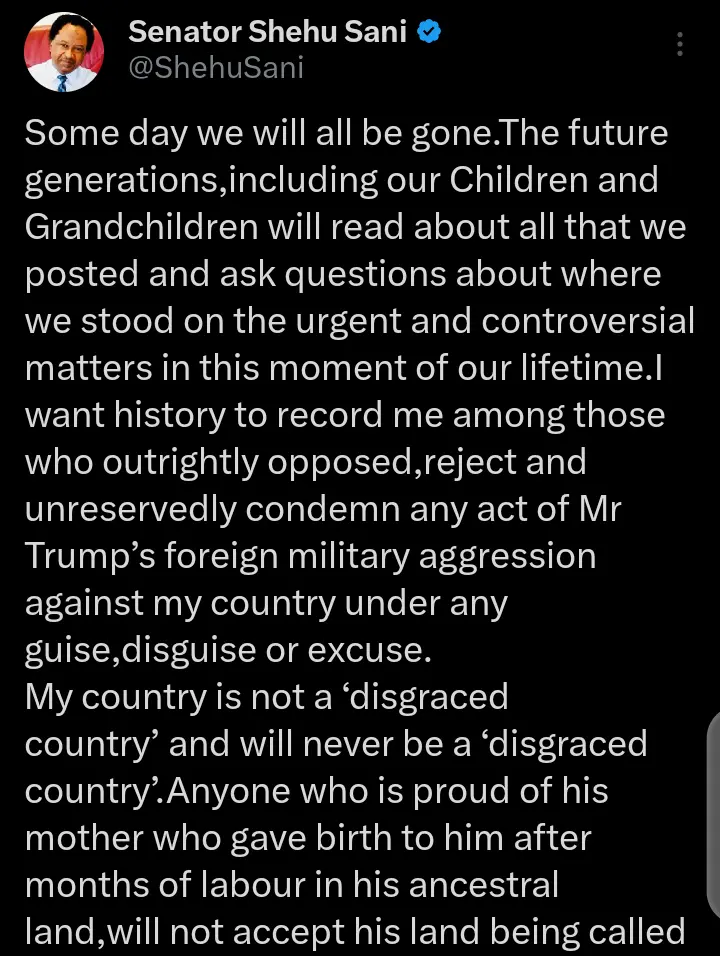Open the post's three-dot overflow menu
The image size is (720, 956).
click(x=680, y=45)
